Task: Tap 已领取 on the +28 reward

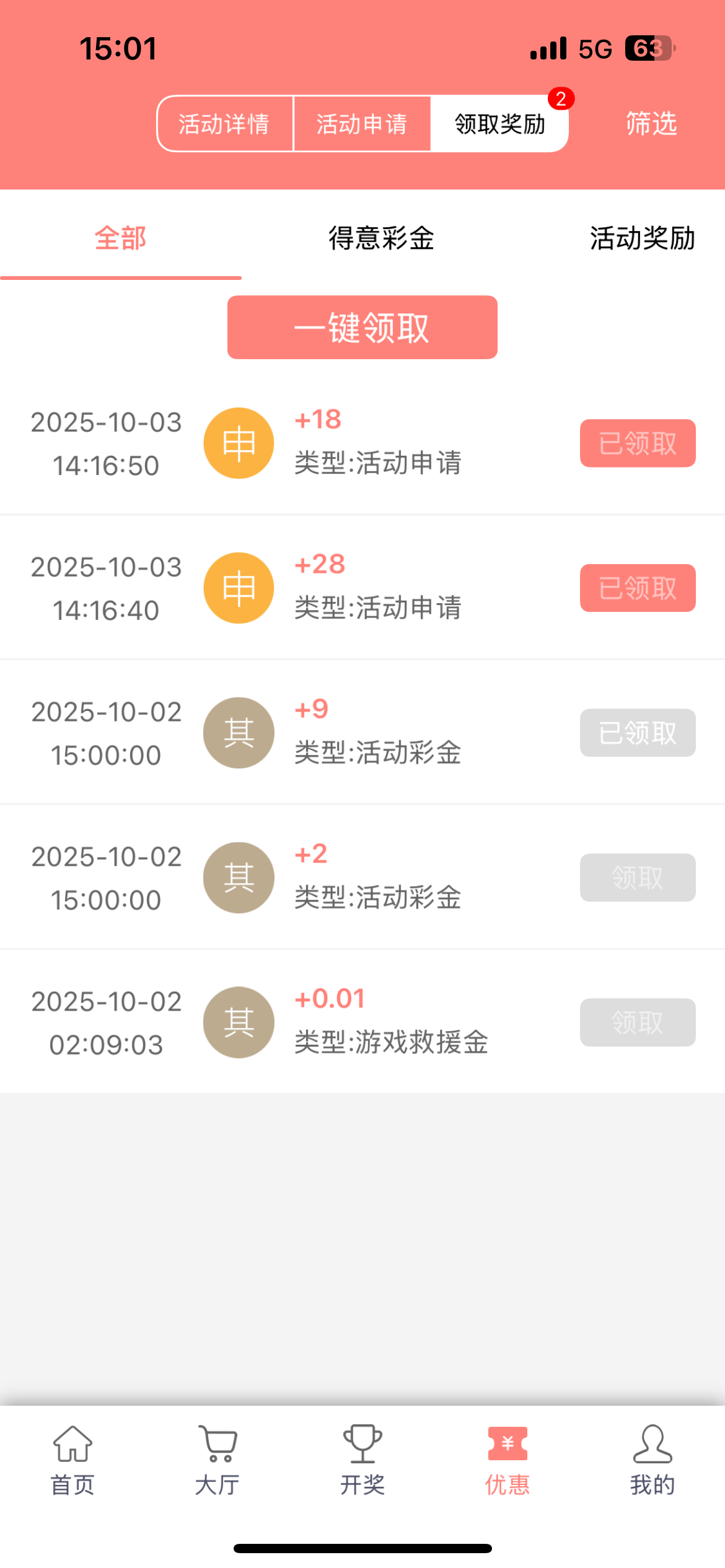Action: tap(637, 588)
